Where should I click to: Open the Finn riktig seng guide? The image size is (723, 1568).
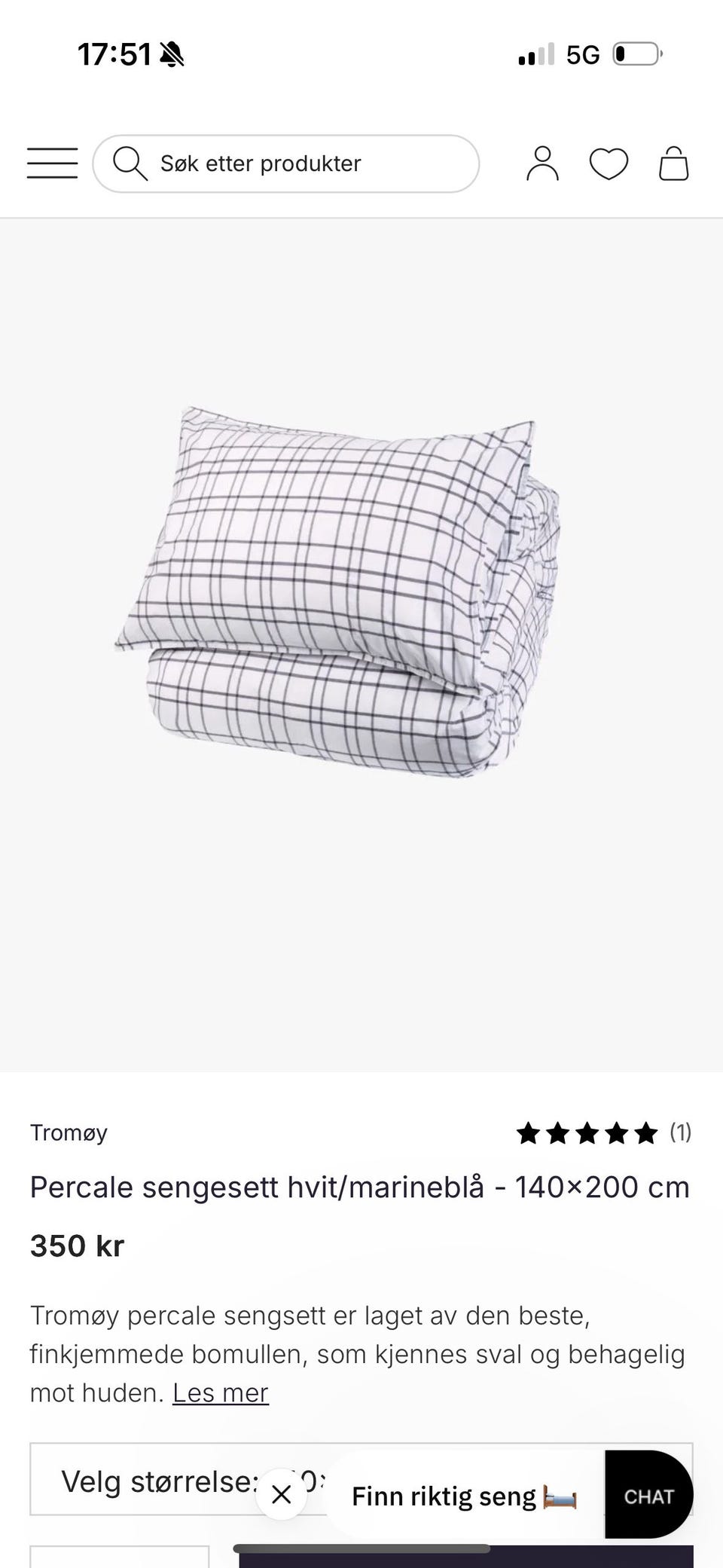(x=463, y=1496)
